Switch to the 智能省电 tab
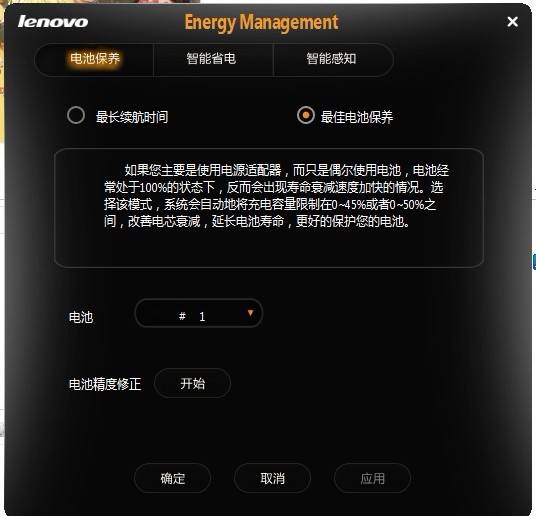The width and height of the screenshot is (536, 516). (213, 59)
